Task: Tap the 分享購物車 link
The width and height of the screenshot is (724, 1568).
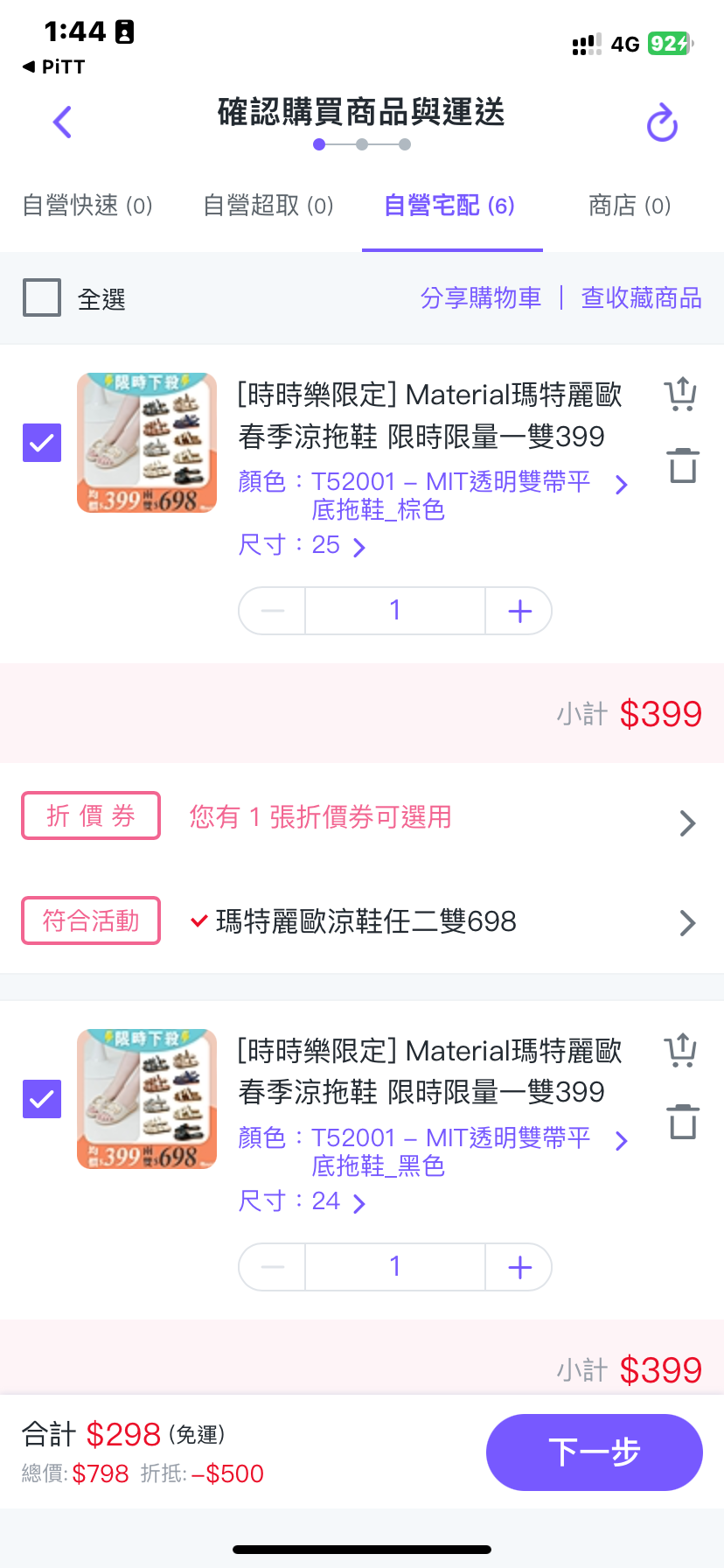Action: click(x=481, y=297)
